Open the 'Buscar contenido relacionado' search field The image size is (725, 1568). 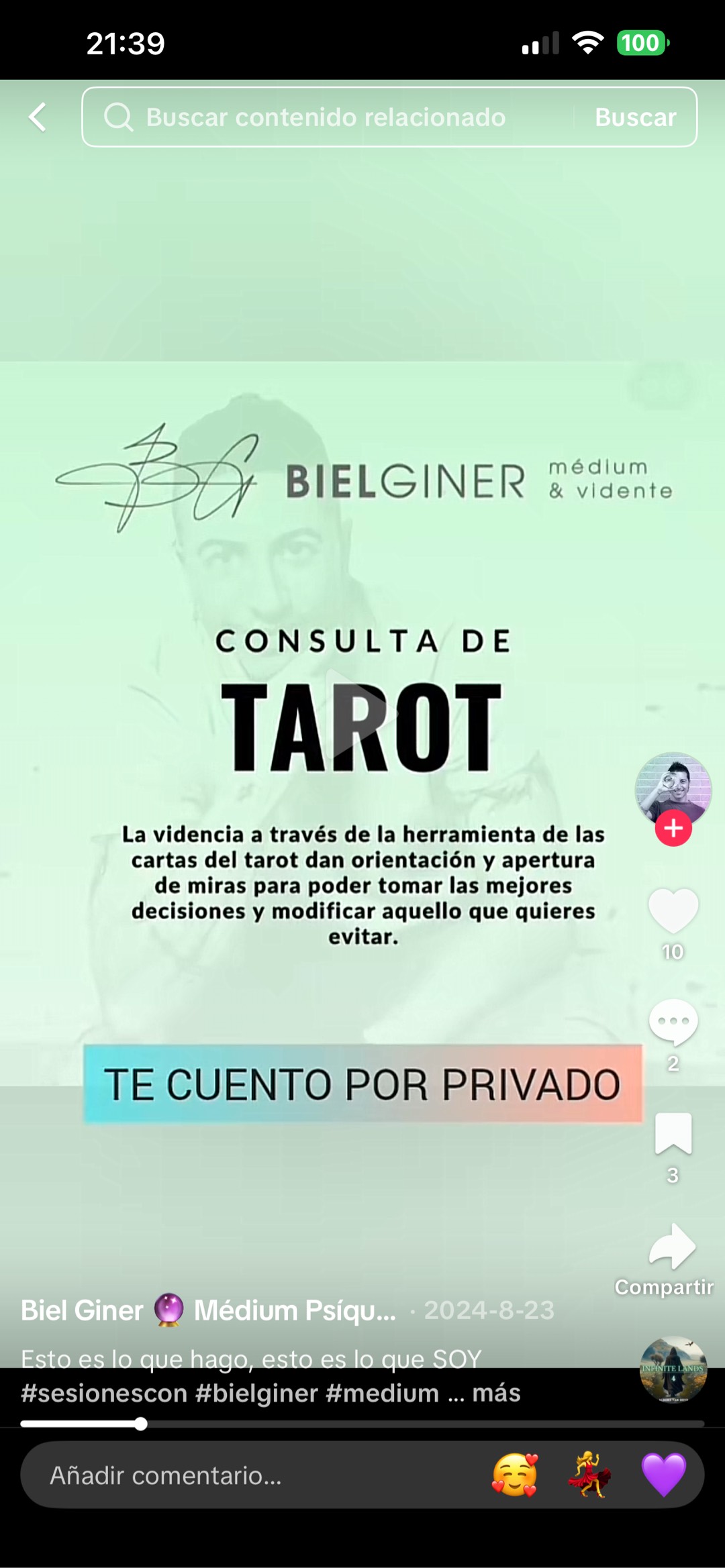[326, 117]
